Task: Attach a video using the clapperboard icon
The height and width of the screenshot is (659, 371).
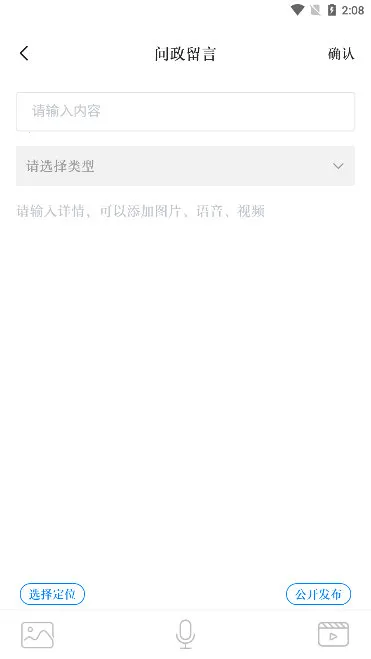Action: [334, 634]
